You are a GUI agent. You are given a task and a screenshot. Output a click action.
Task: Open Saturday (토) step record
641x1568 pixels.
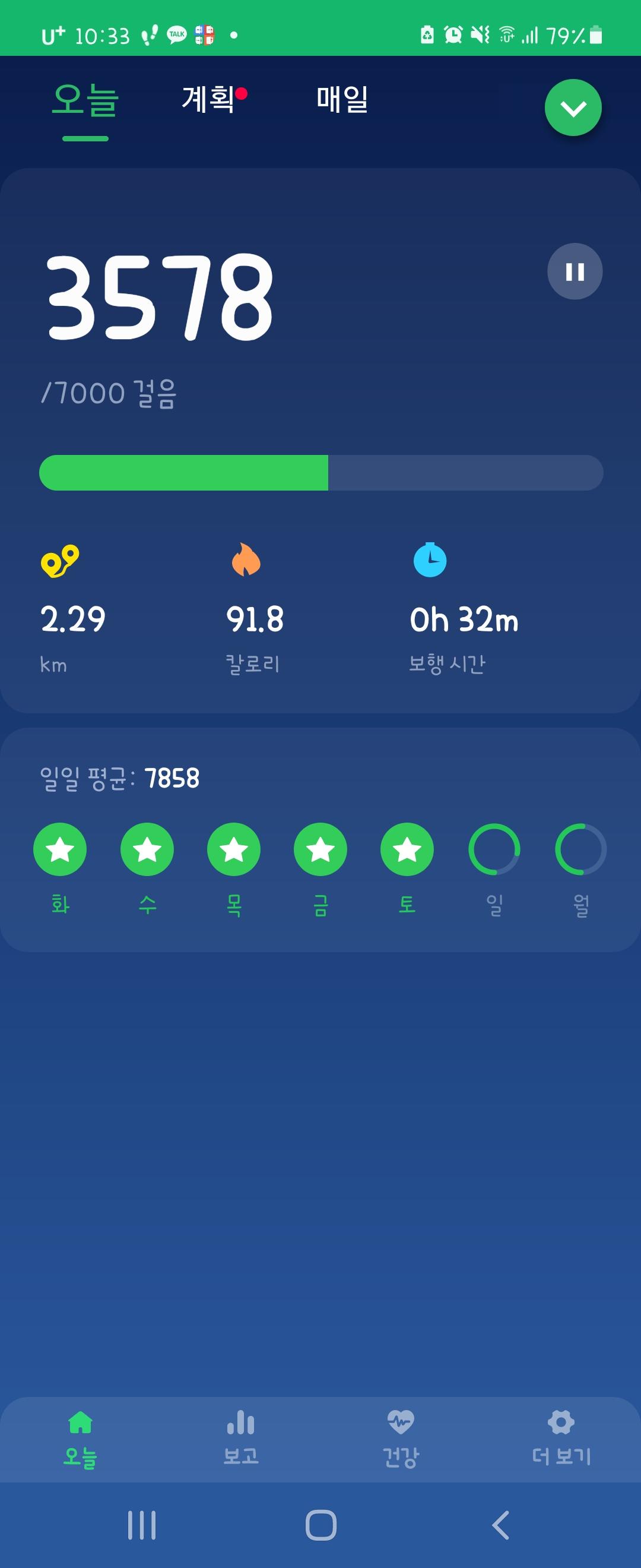click(x=407, y=849)
